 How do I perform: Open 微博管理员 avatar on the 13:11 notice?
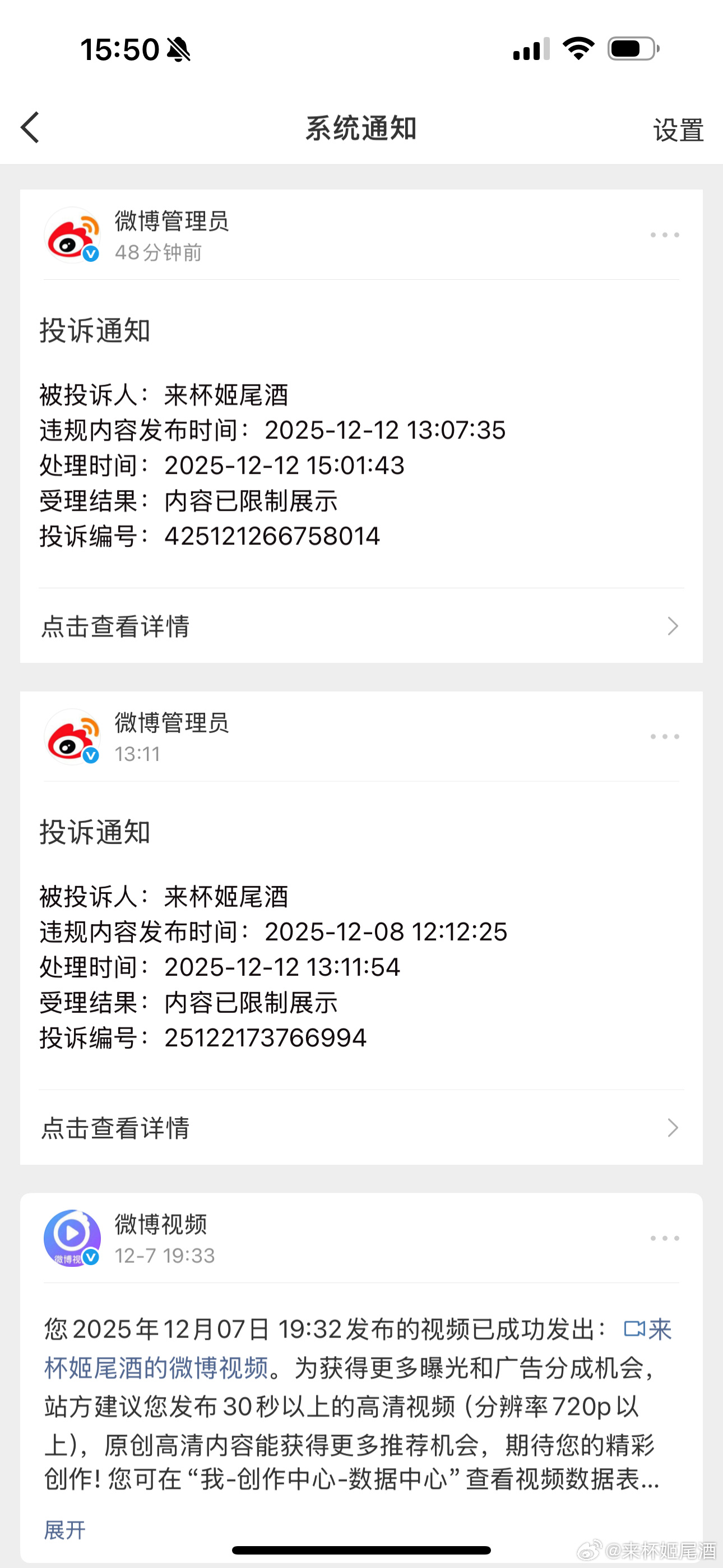72,736
